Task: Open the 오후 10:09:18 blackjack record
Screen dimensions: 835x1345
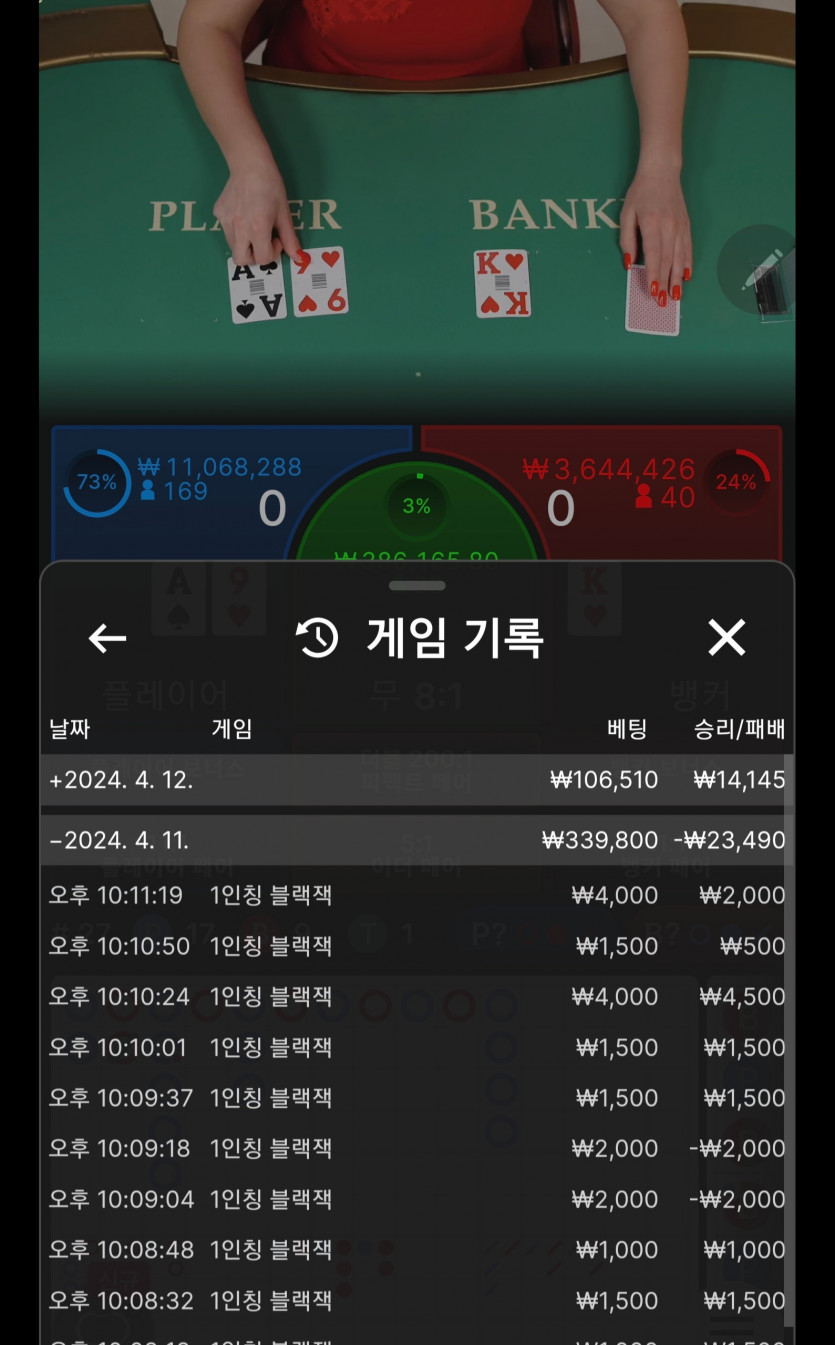Action: point(417,1149)
